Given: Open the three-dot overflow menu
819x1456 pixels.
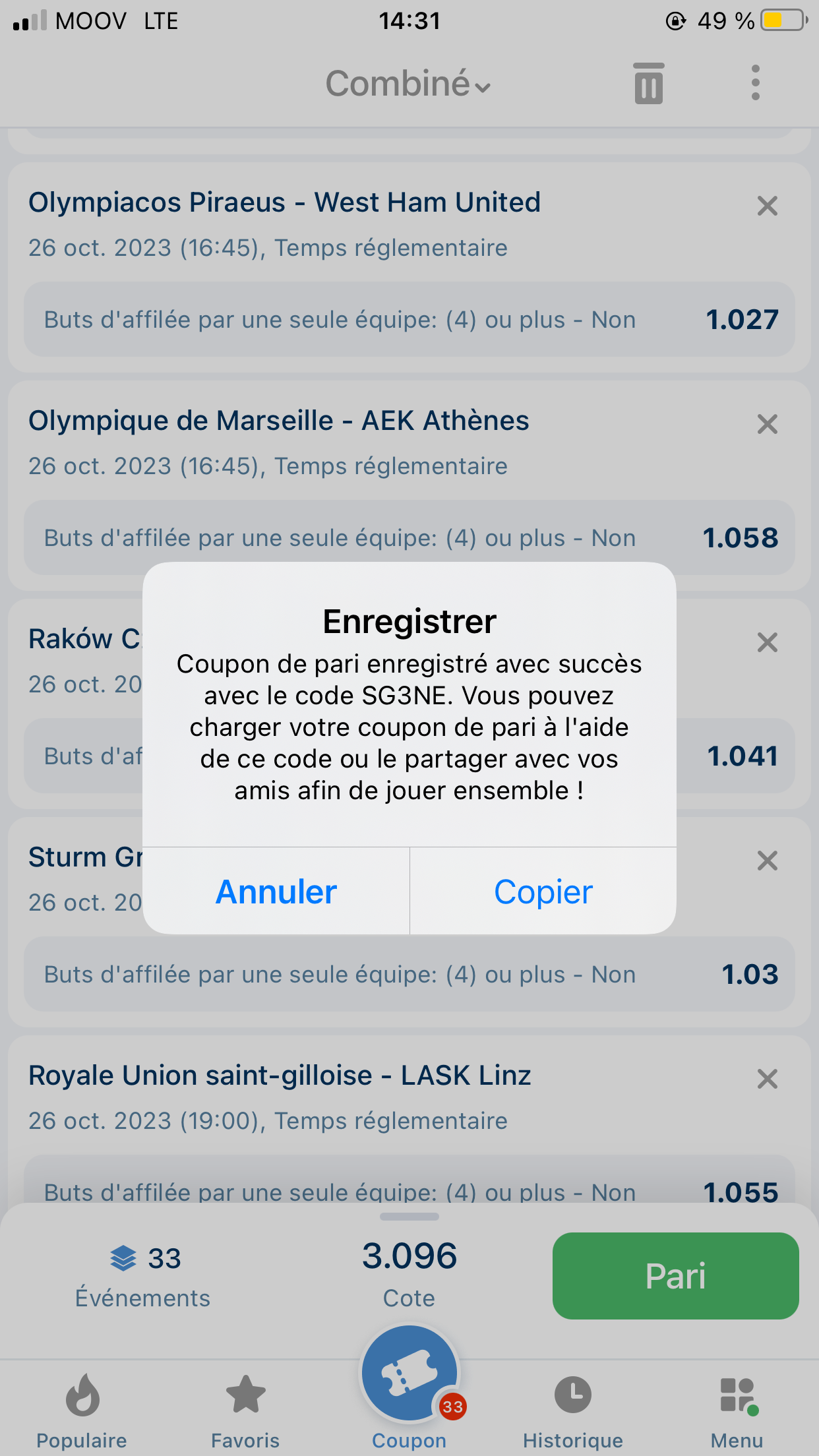Looking at the screenshot, I should tap(756, 83).
